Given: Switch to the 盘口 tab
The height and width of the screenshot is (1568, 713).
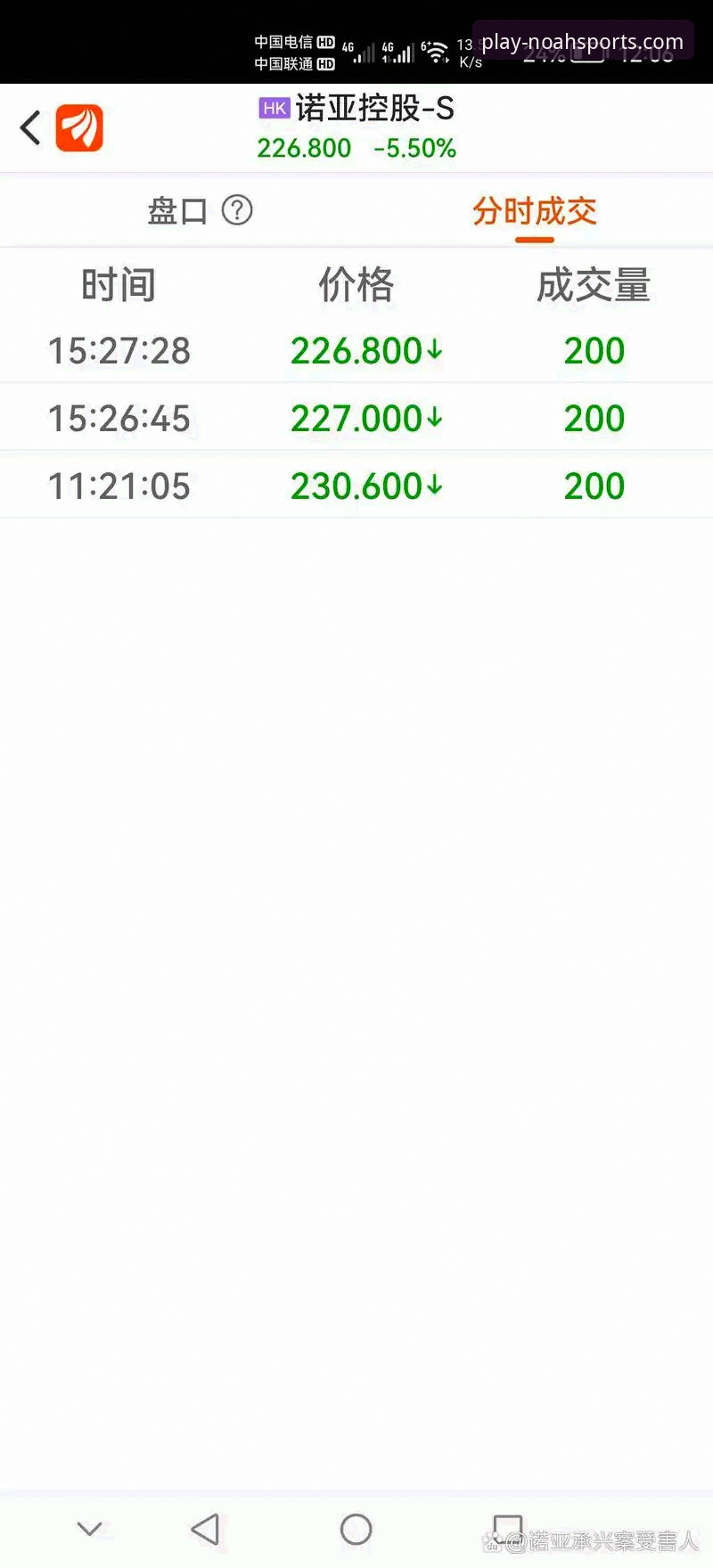Looking at the screenshot, I should (x=176, y=210).
